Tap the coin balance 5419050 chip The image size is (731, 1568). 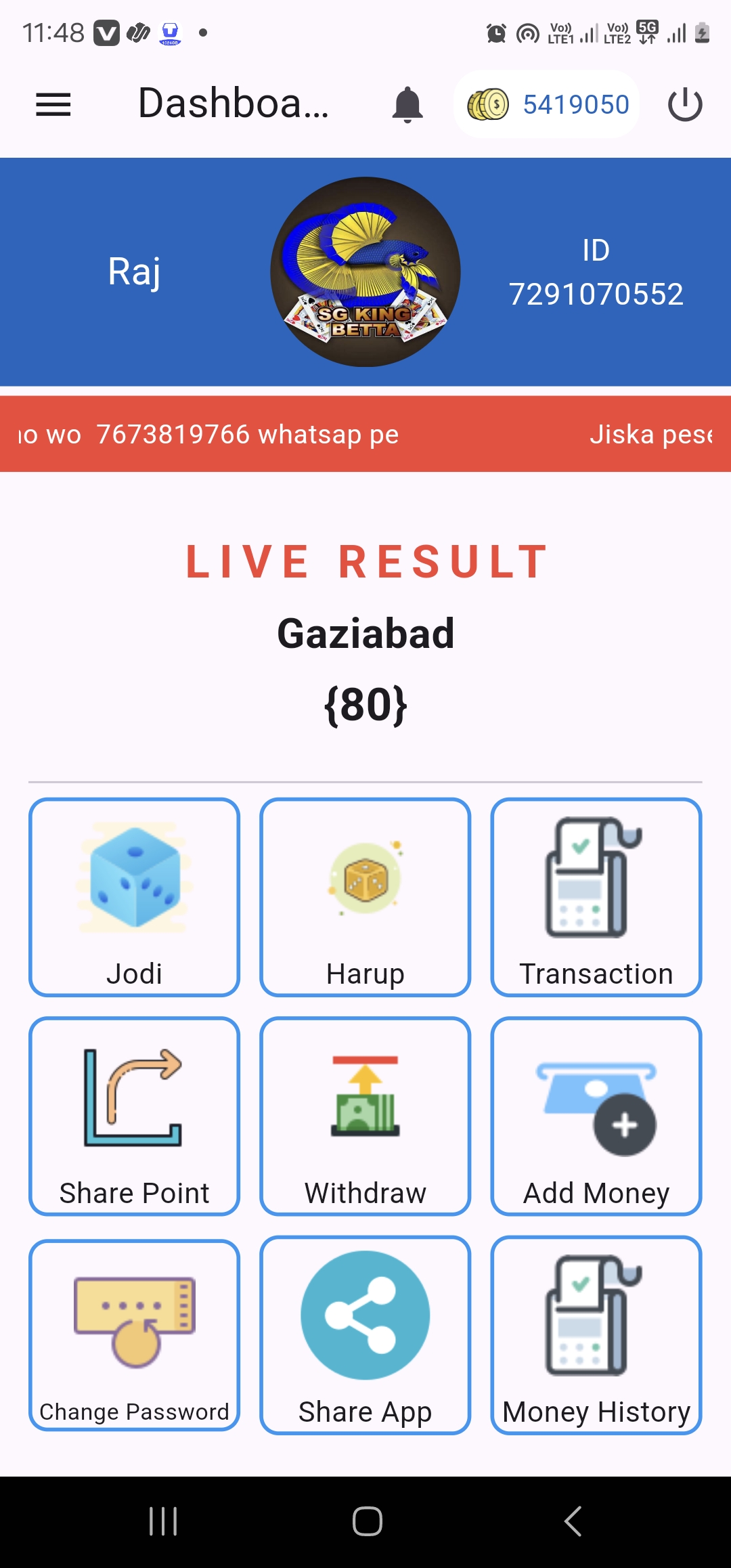pyautogui.click(x=548, y=105)
